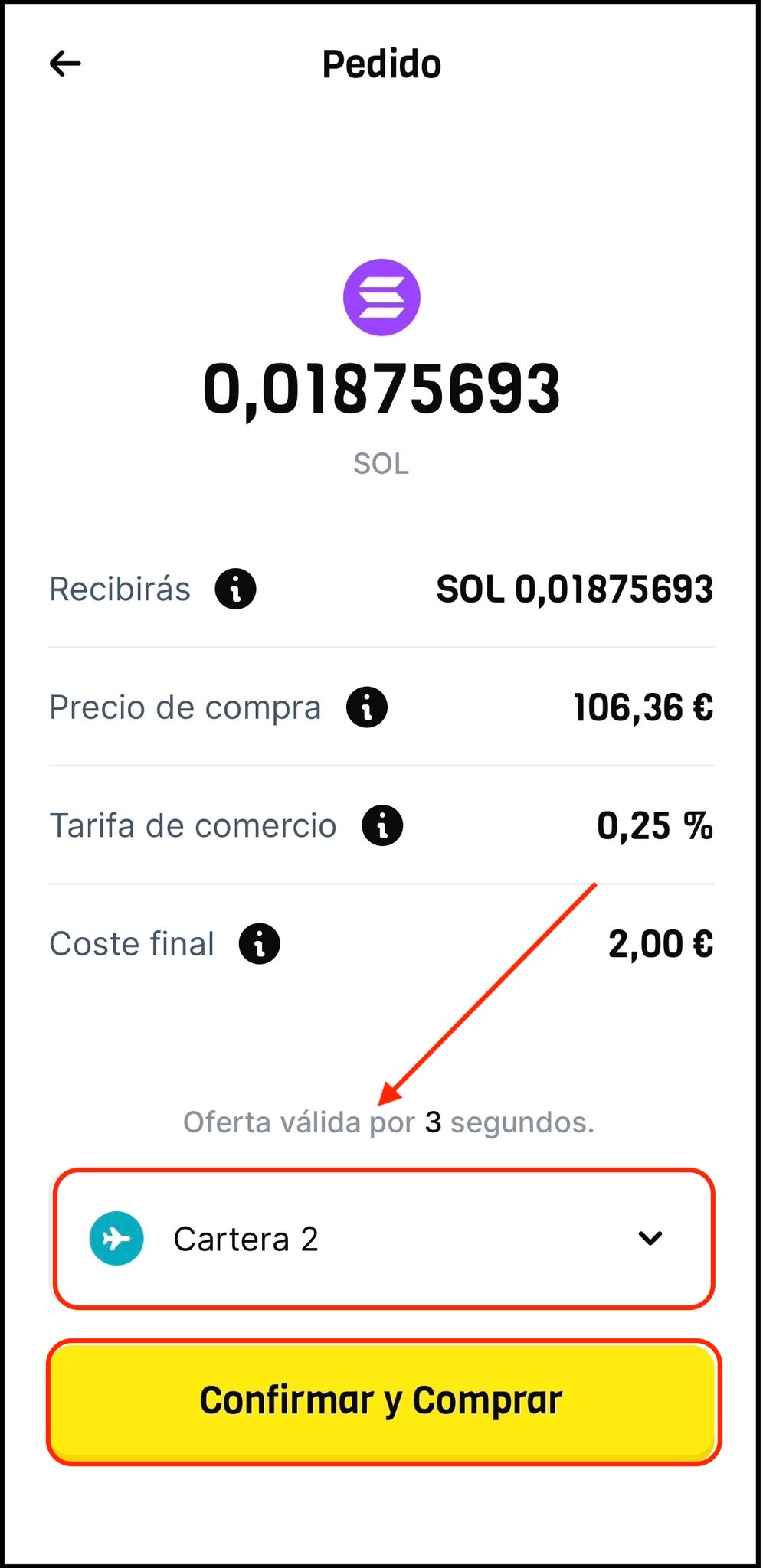Tap the info icon beside Coste final
The height and width of the screenshot is (1568, 763).
260,943
